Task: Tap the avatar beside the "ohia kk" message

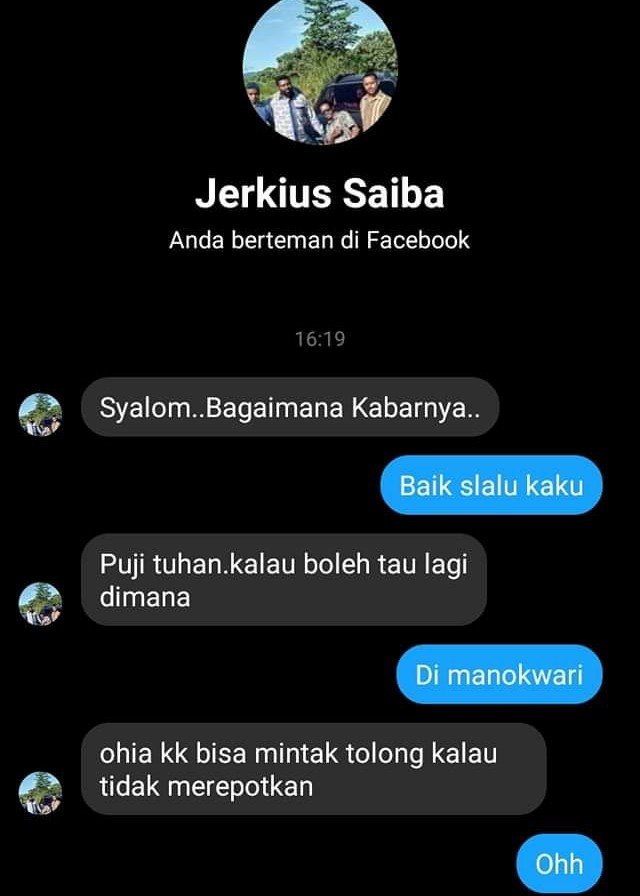Action: coord(41,792)
